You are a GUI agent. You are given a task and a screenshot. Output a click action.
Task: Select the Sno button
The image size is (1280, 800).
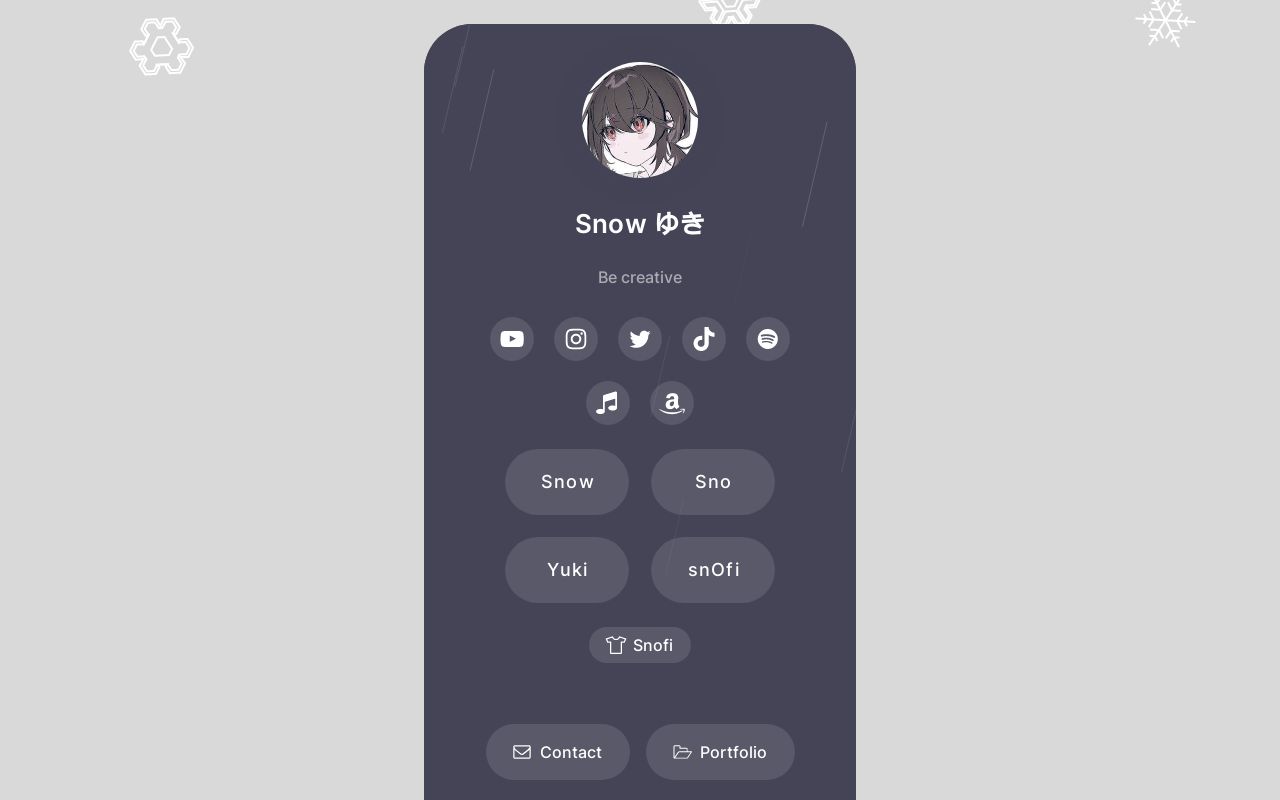click(x=713, y=482)
